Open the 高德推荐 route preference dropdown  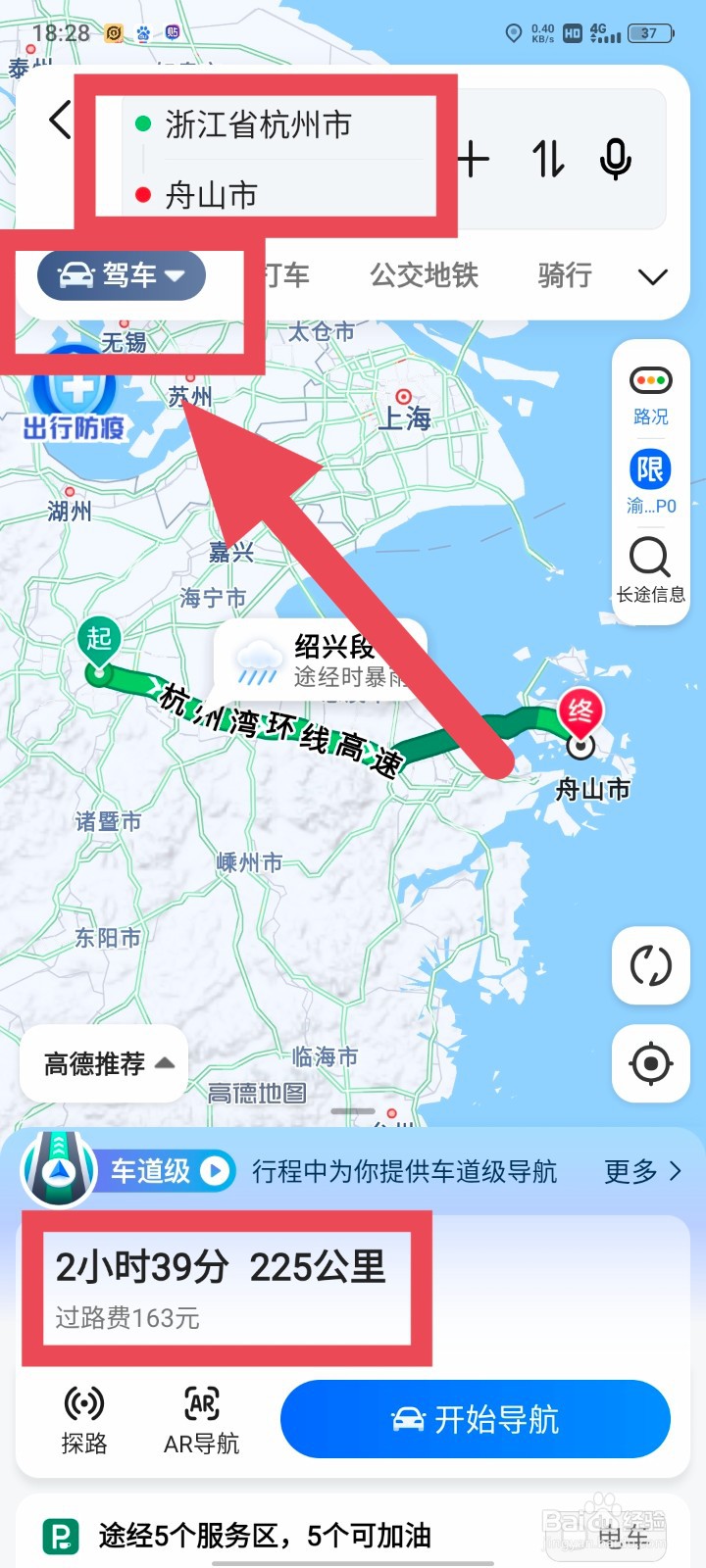[x=103, y=1064]
